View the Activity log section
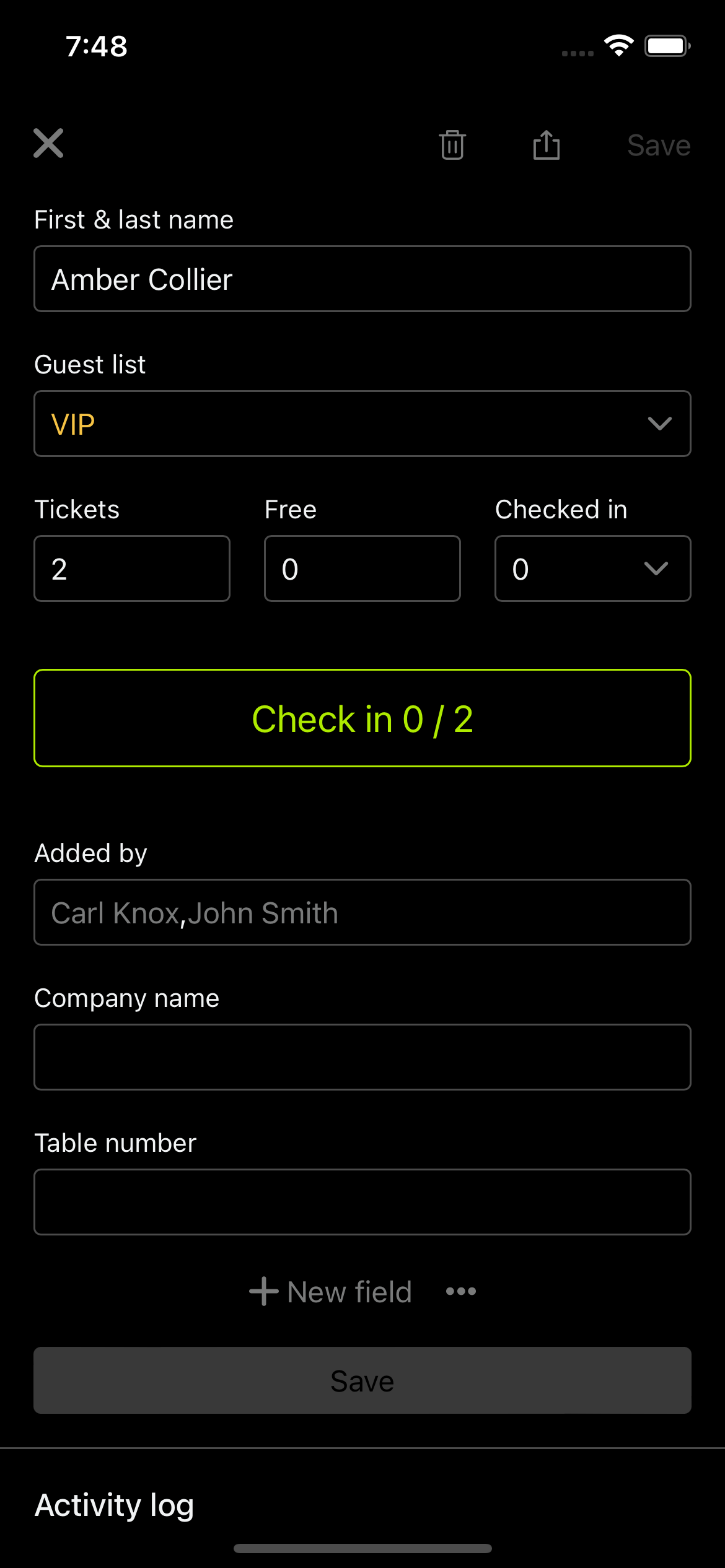Image resolution: width=725 pixels, height=1568 pixels. coord(115,1504)
